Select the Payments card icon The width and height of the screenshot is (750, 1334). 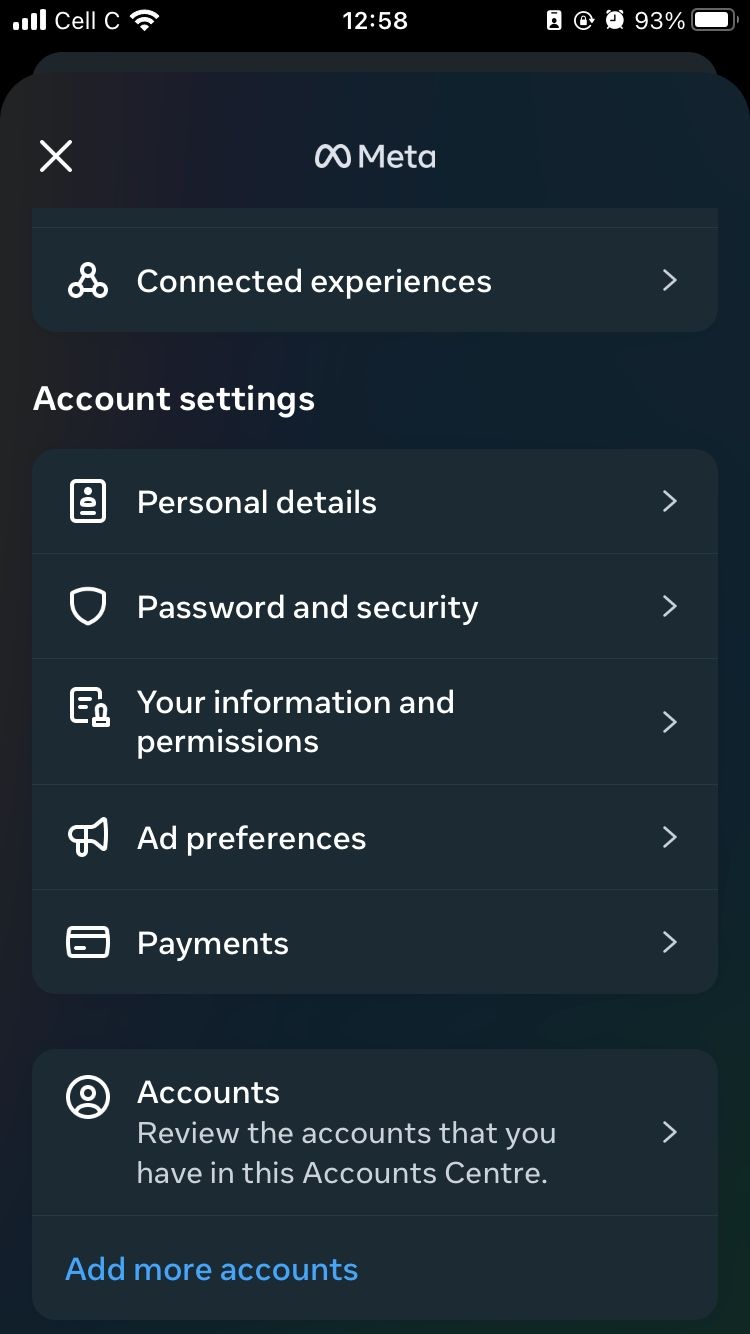point(88,942)
